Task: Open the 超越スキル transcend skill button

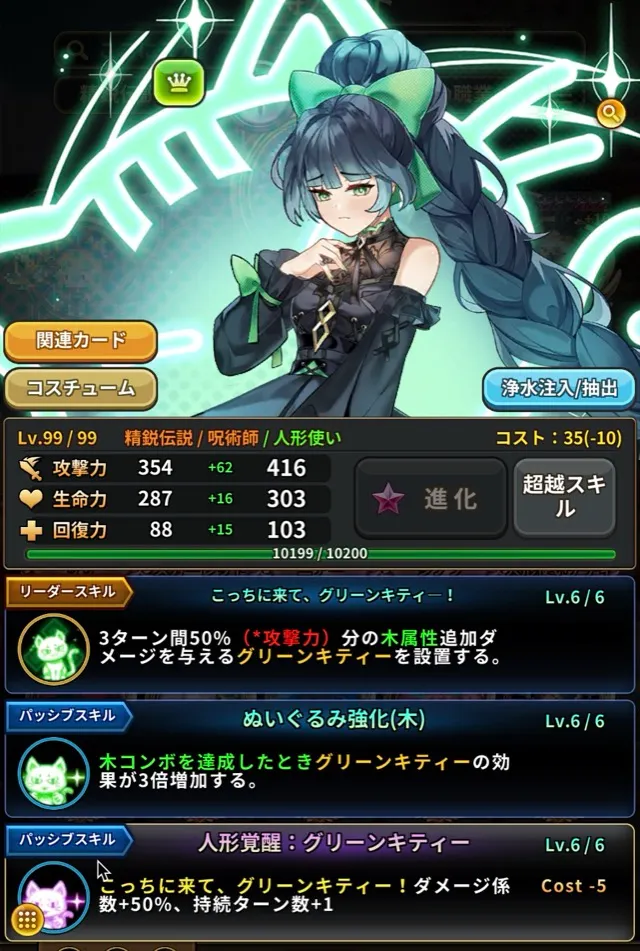Action: 563,497
